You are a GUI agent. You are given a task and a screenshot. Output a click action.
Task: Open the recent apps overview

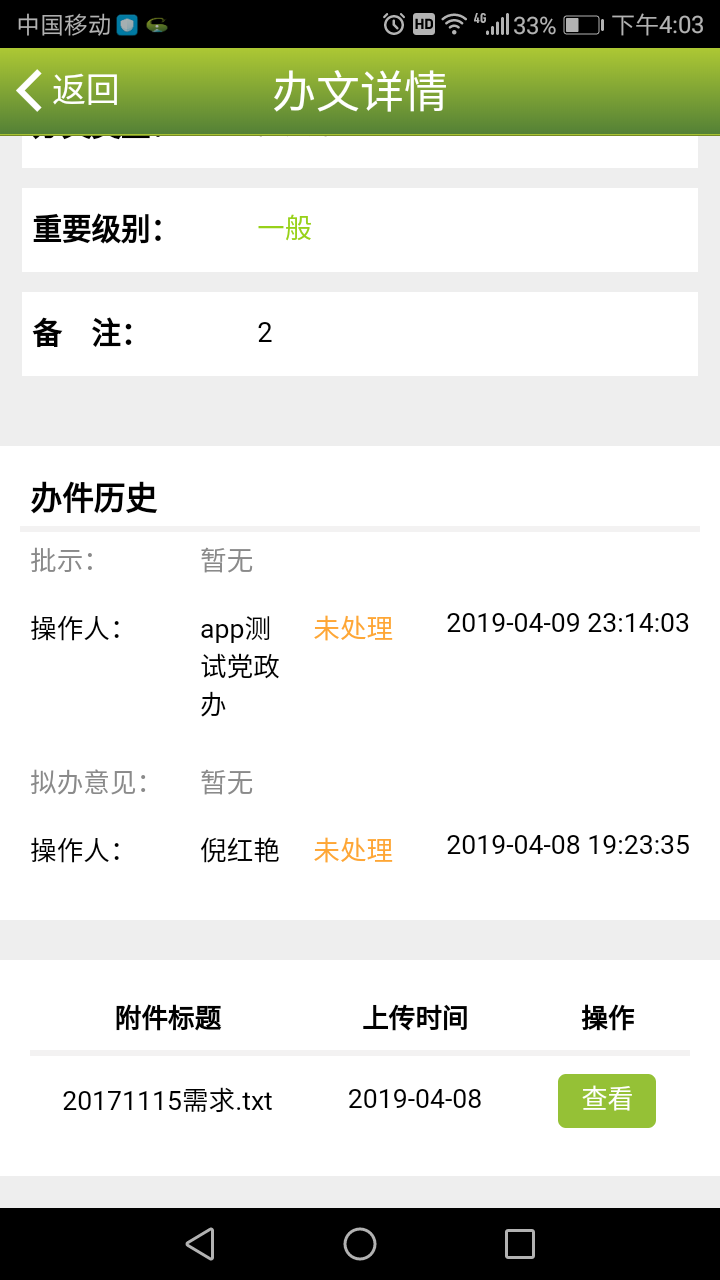[x=520, y=1244]
